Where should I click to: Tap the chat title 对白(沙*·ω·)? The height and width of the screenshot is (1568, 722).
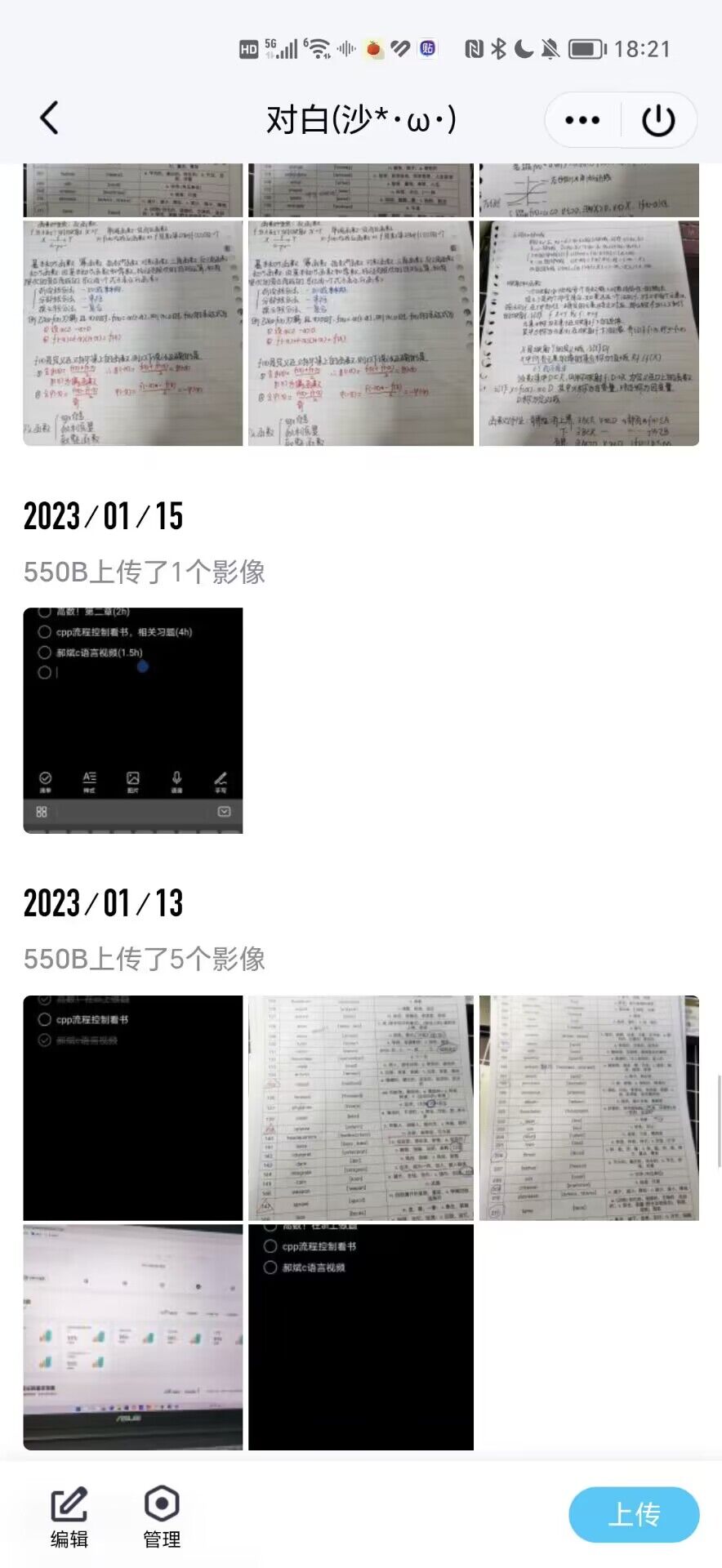(361, 118)
